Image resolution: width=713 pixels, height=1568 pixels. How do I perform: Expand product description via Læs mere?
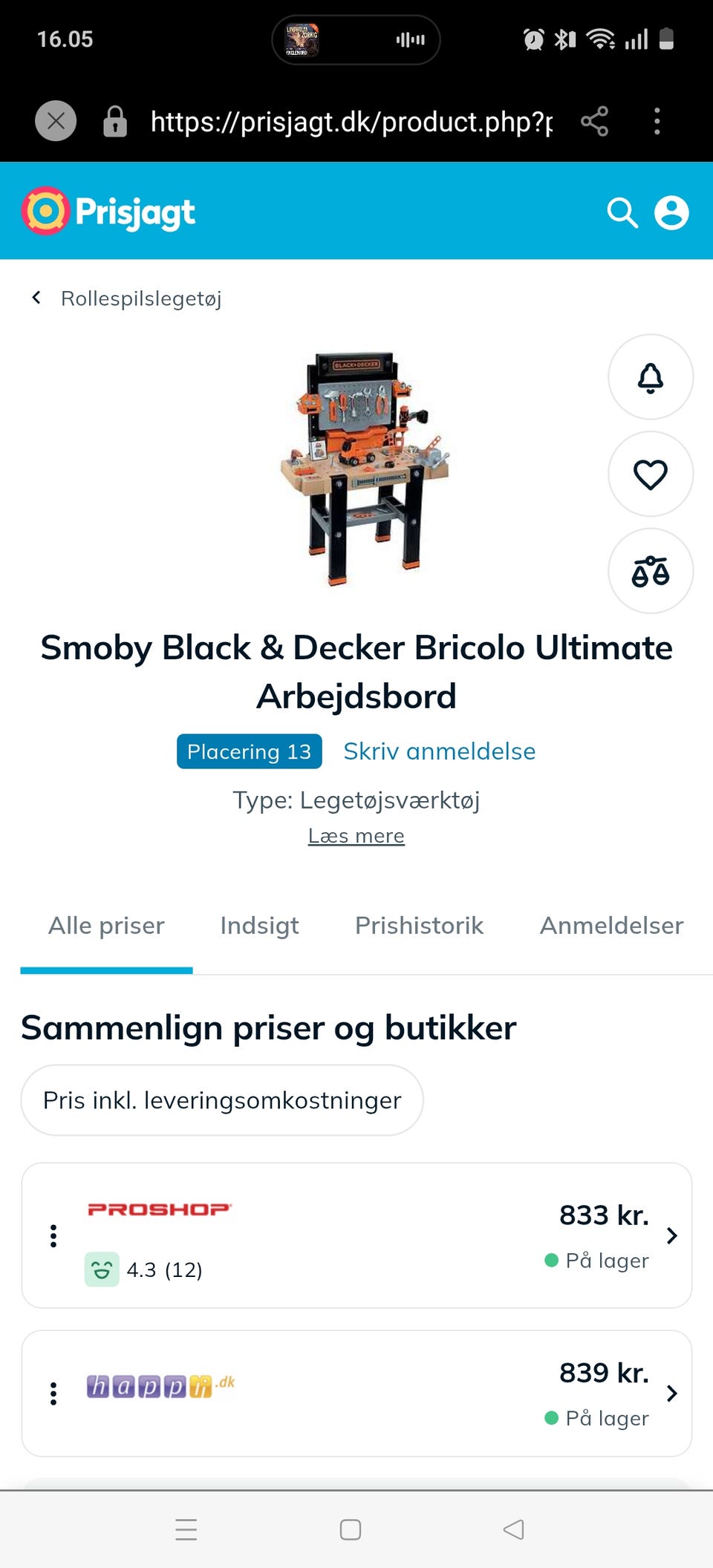(x=356, y=835)
